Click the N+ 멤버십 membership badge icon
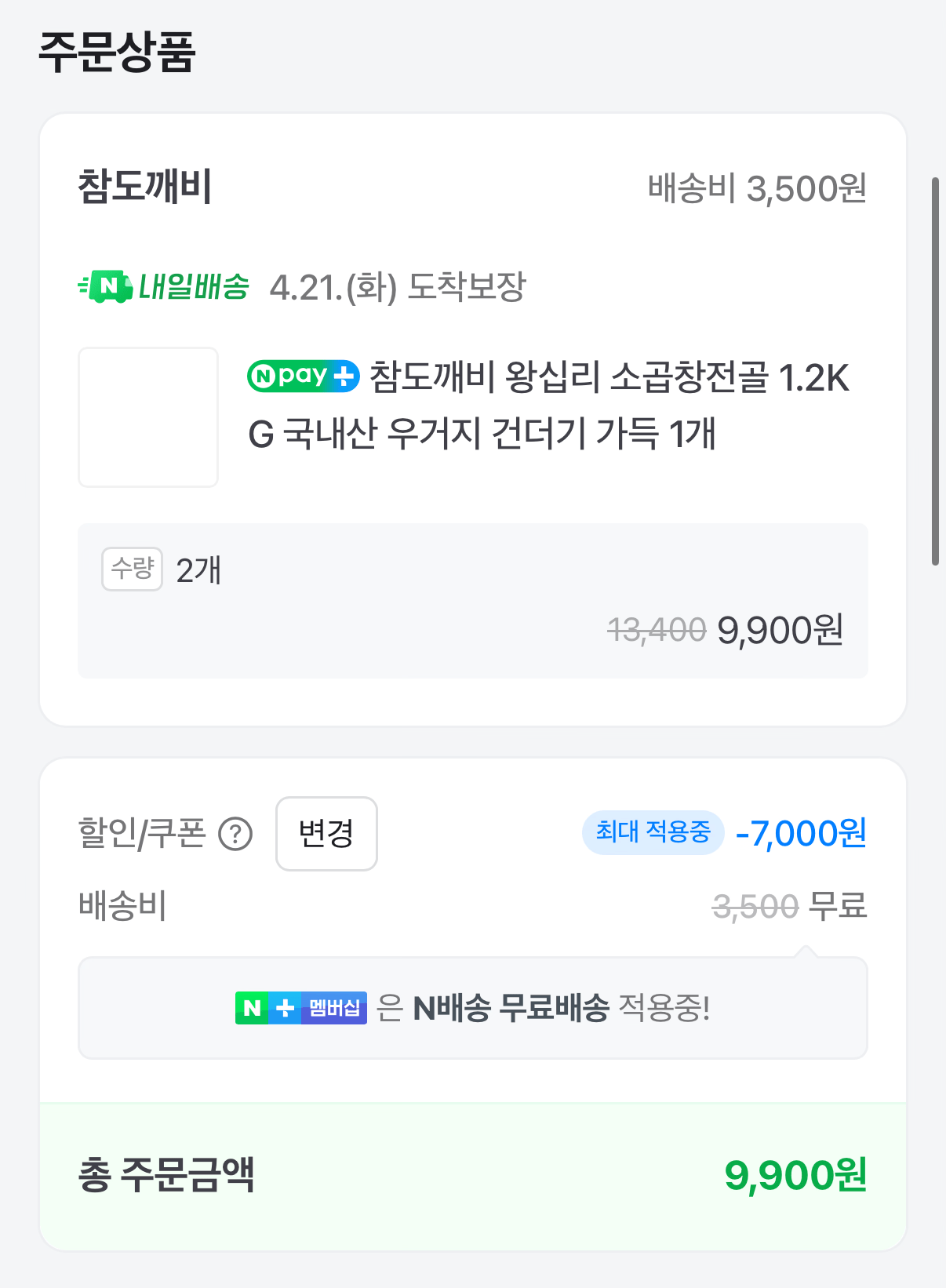Image resolution: width=946 pixels, height=1288 pixels. pos(300,1008)
